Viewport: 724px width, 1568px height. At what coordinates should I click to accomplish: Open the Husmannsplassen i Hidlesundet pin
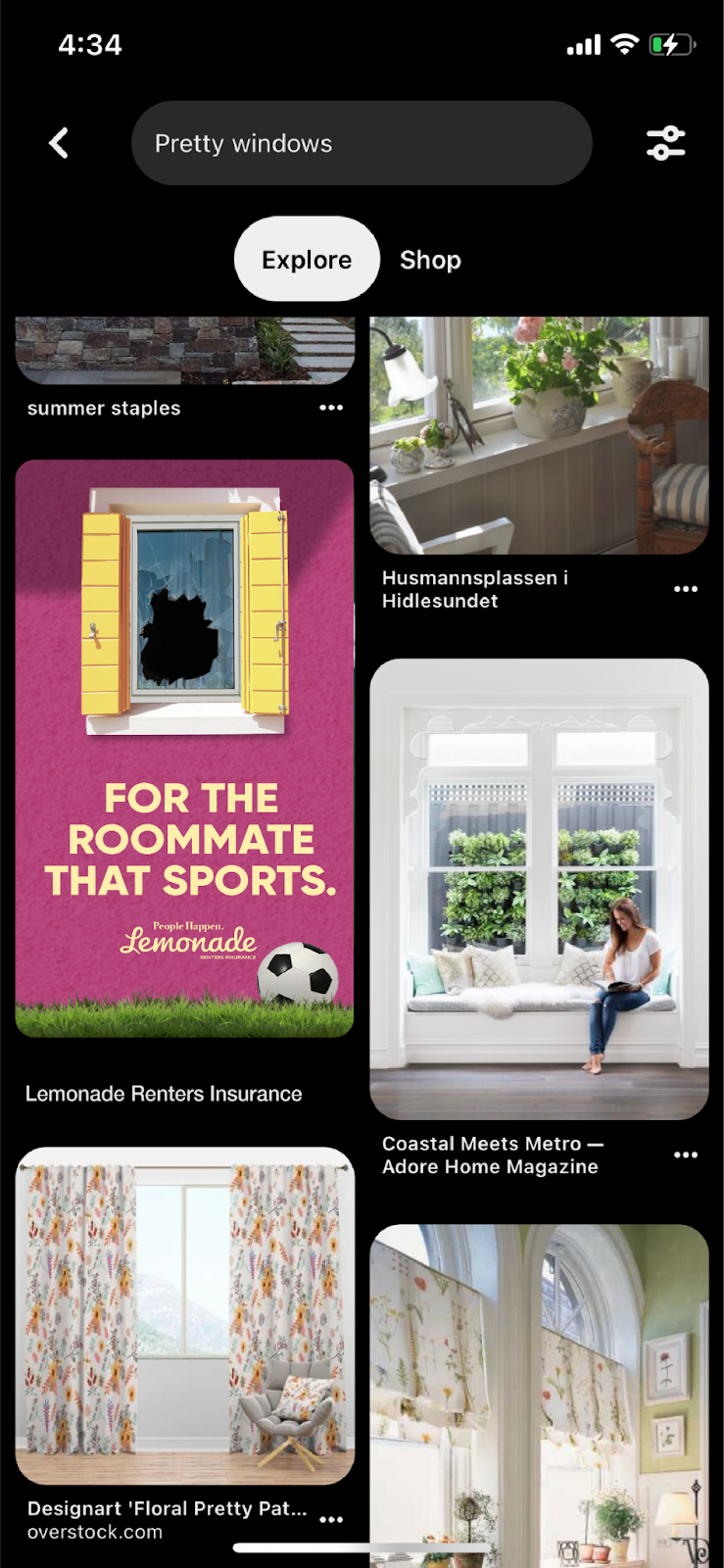tap(539, 436)
